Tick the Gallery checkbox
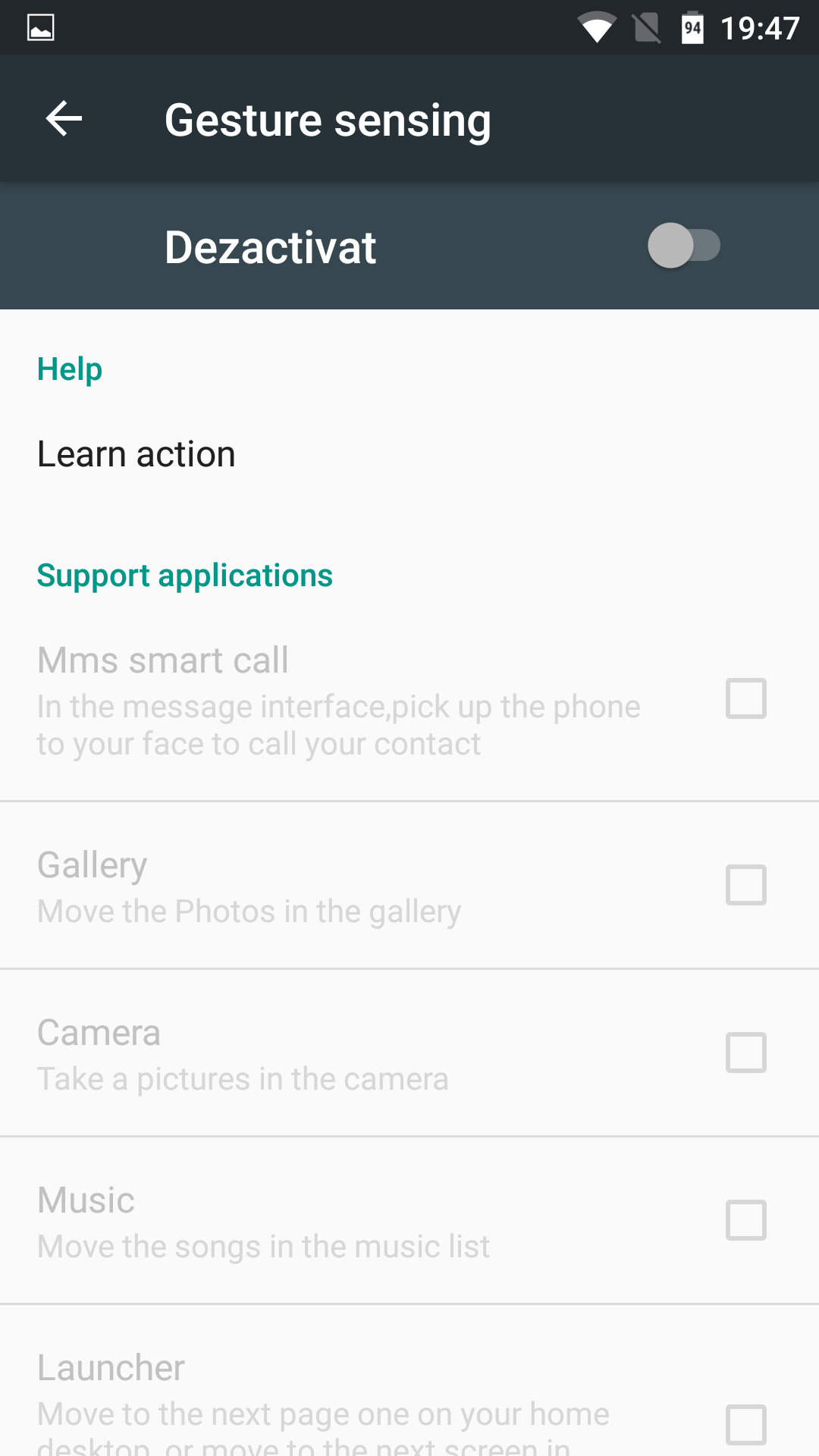 coord(746,885)
